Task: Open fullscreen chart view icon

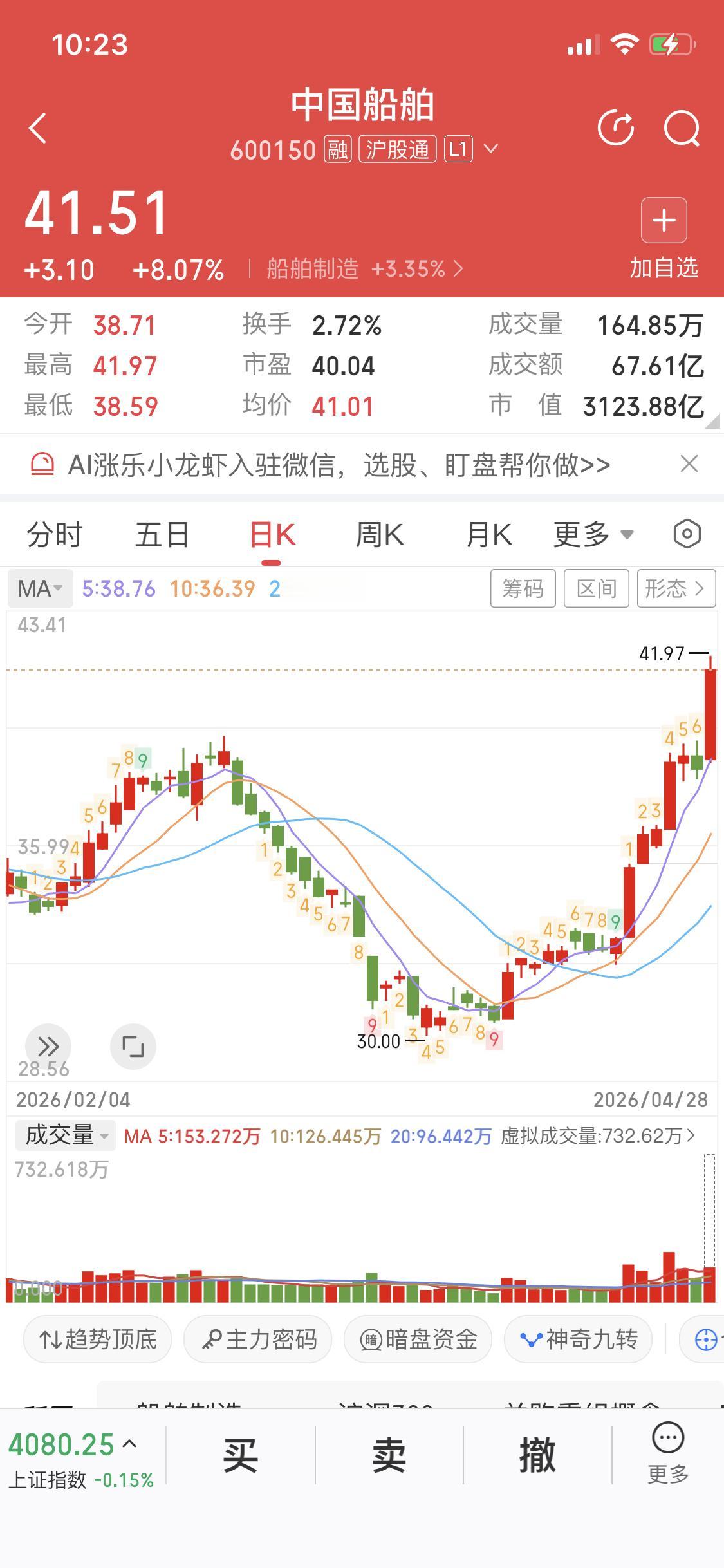Action: point(133,1046)
